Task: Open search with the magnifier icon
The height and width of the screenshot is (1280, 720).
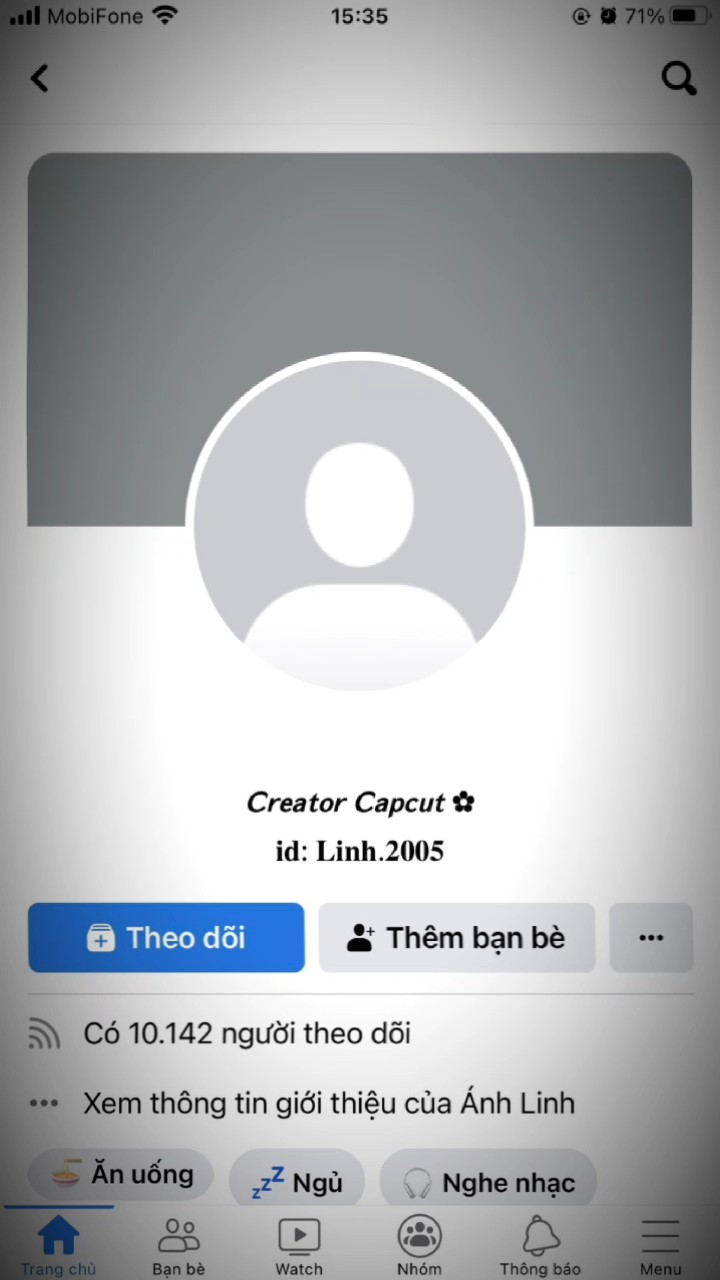Action: tap(679, 78)
